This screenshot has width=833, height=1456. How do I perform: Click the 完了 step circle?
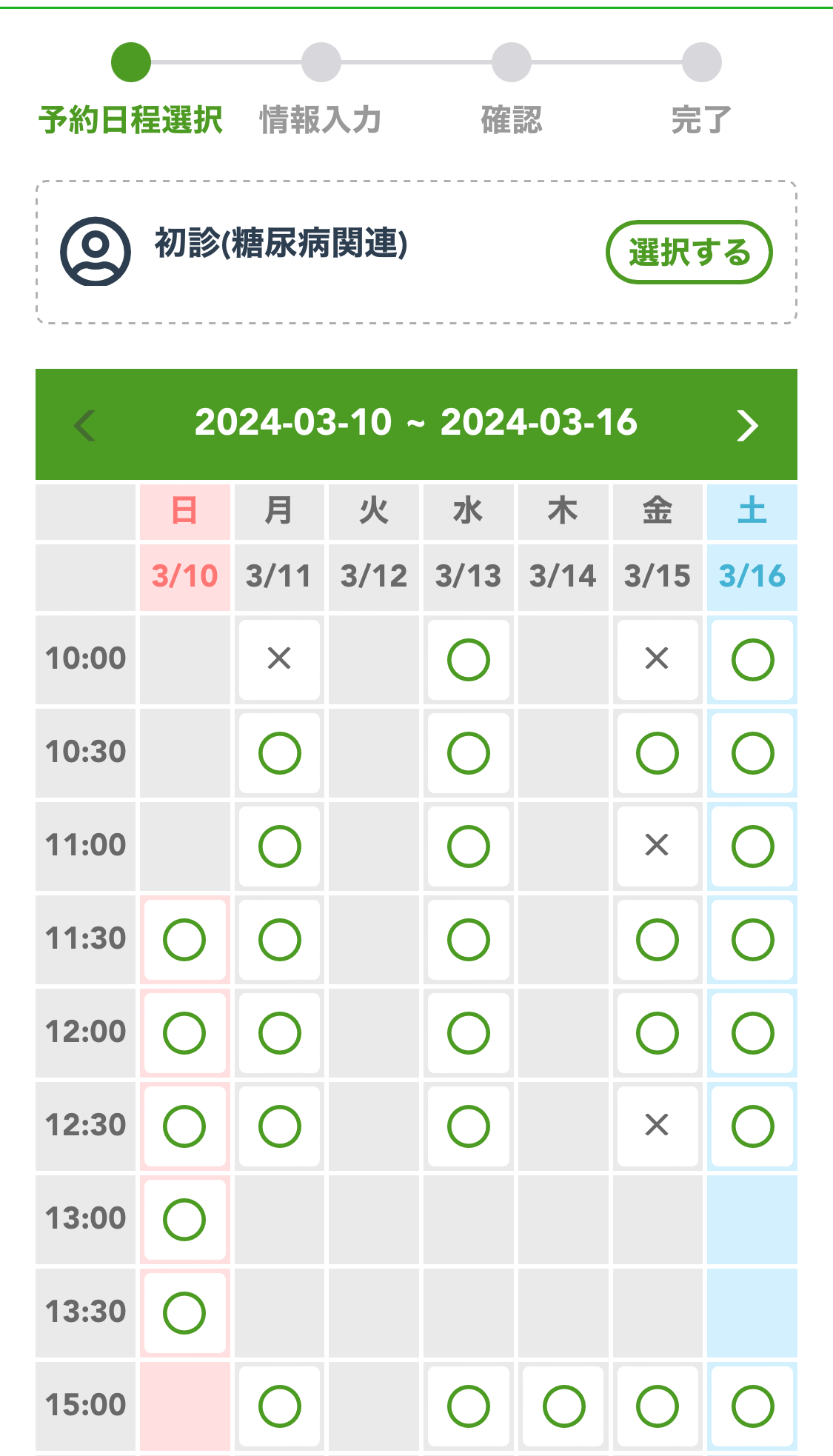[x=701, y=62]
